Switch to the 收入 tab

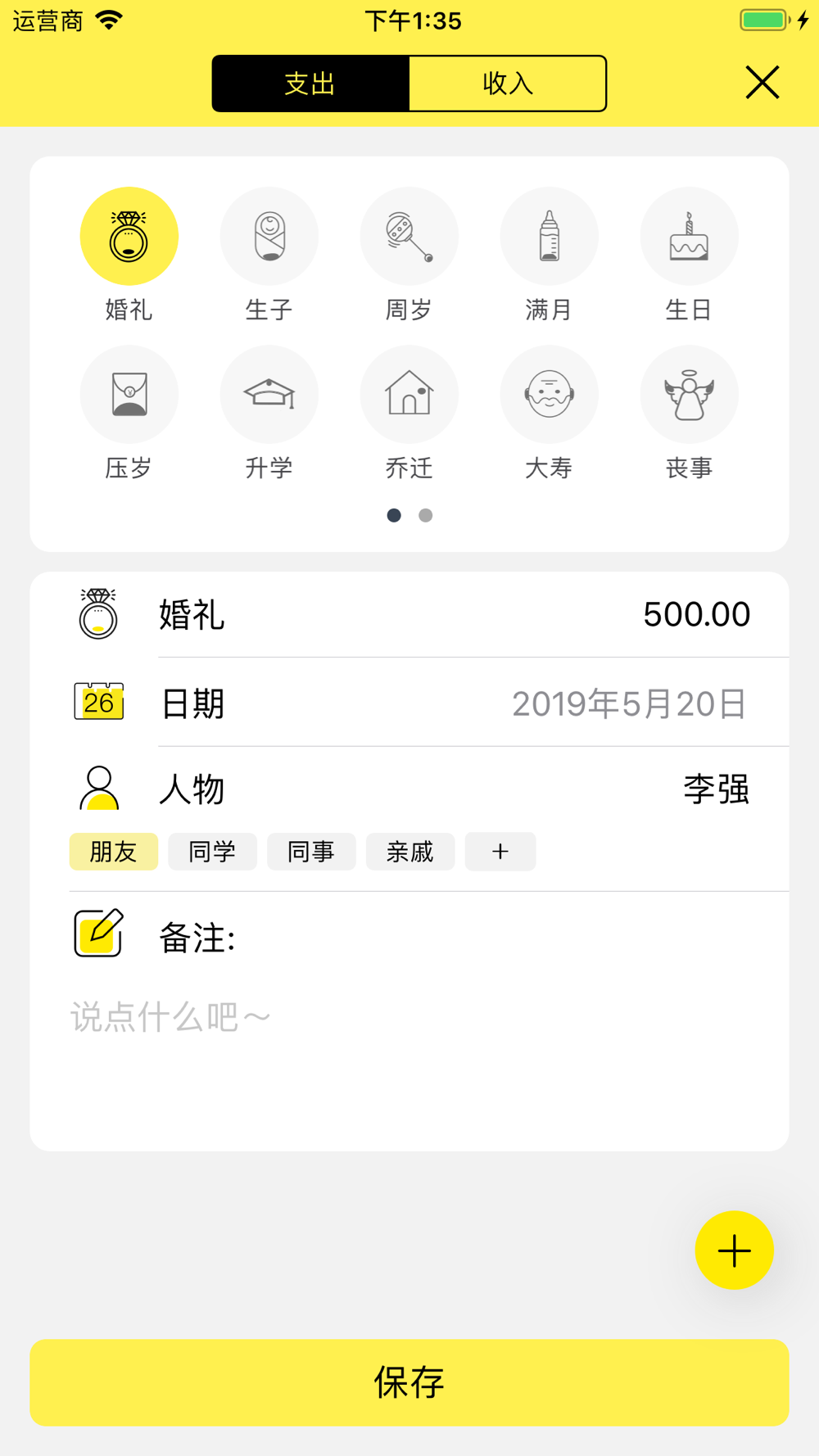(508, 84)
